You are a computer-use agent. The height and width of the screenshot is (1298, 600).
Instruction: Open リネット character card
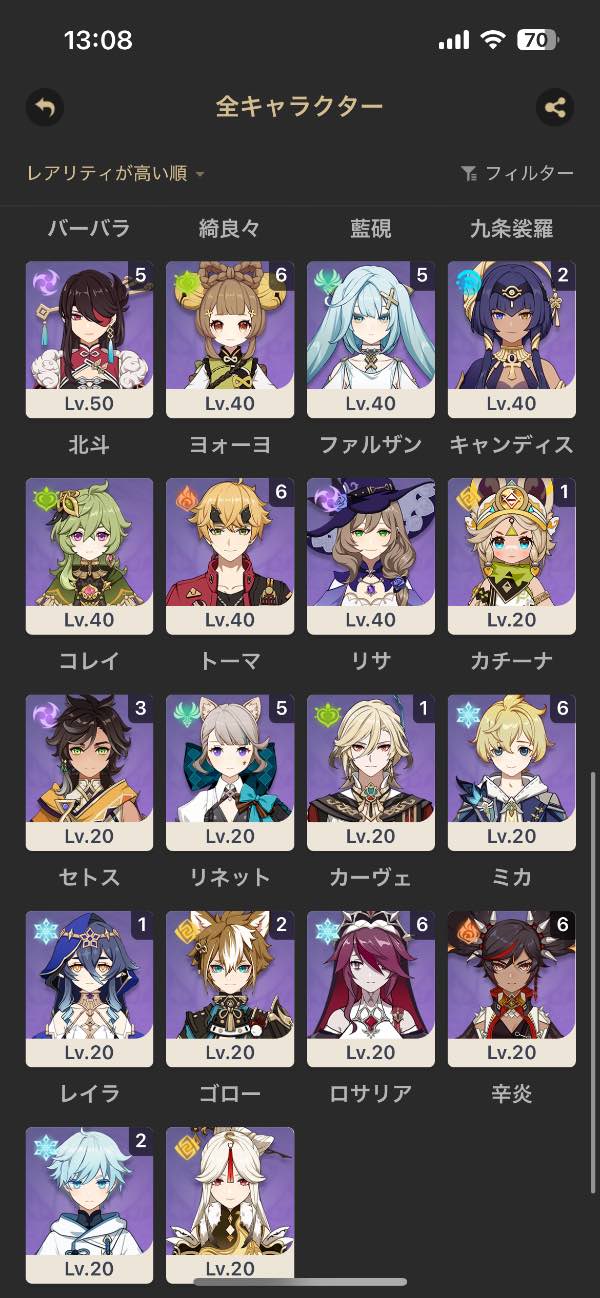click(230, 772)
